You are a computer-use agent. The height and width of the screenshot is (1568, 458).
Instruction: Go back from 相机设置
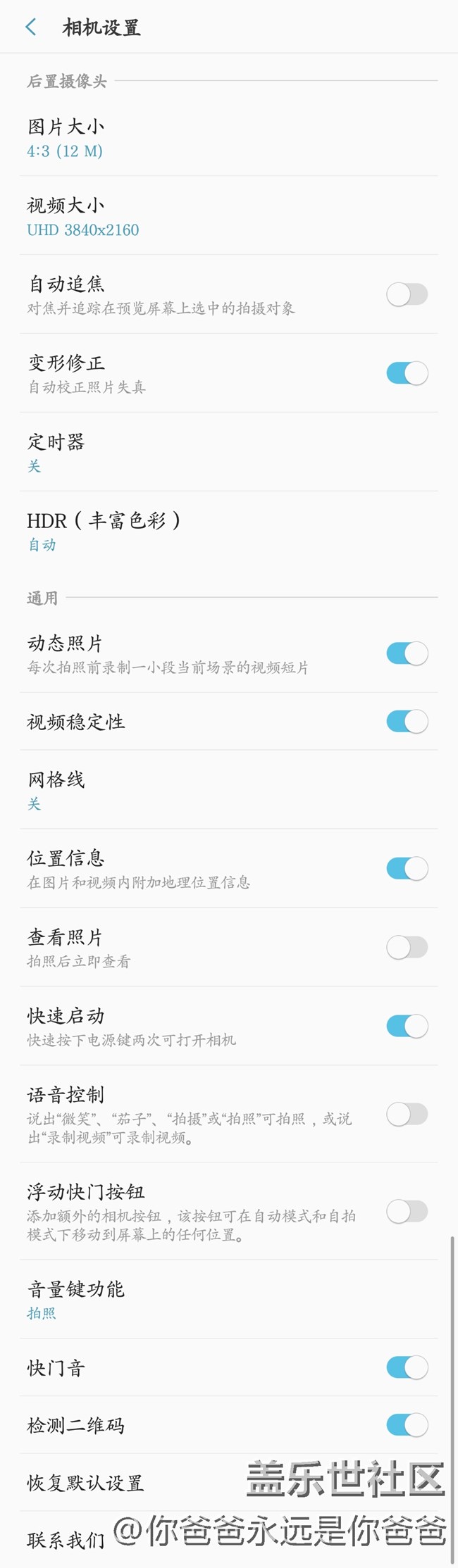point(31,27)
